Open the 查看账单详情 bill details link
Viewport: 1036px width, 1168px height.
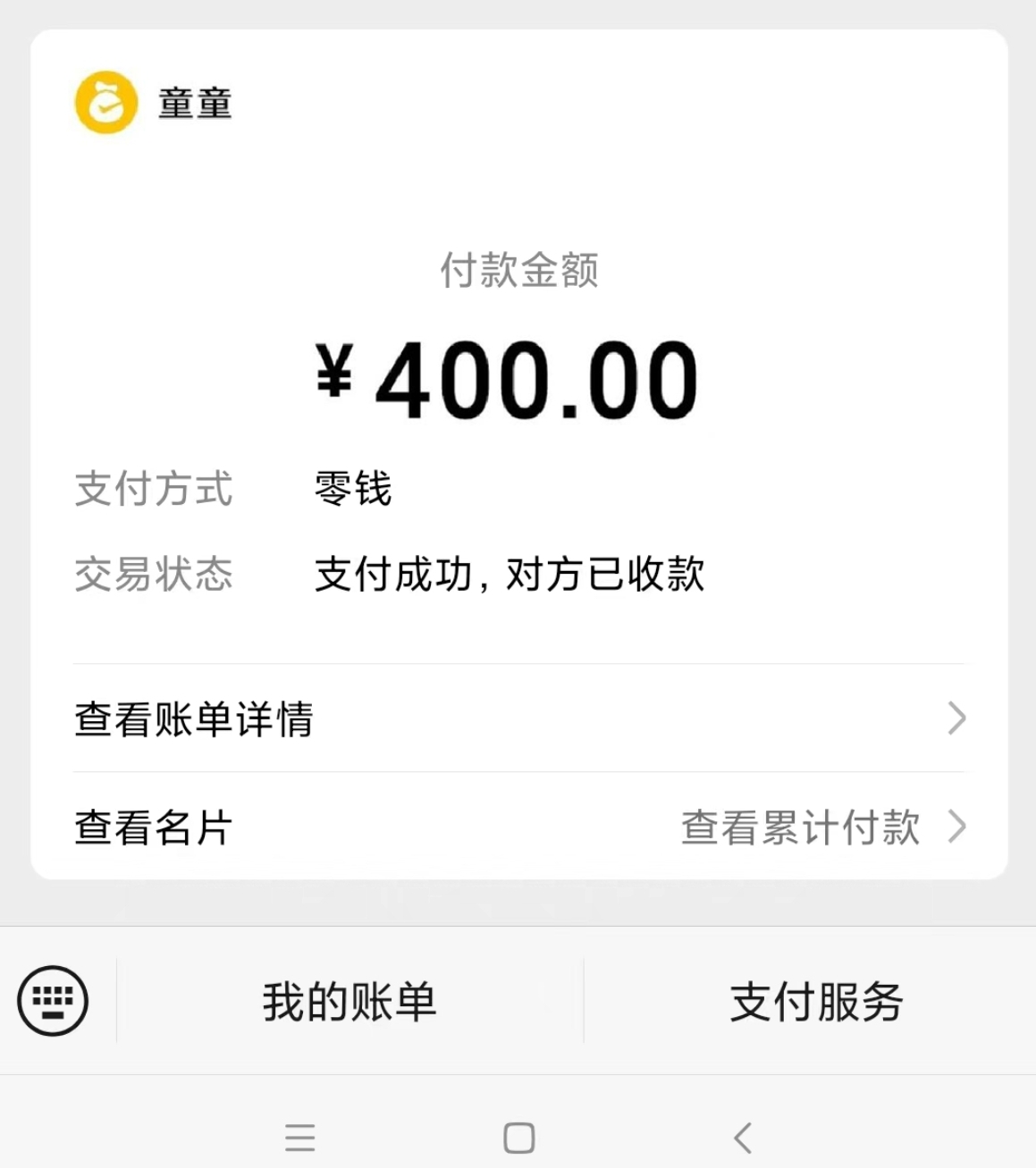[193, 718]
